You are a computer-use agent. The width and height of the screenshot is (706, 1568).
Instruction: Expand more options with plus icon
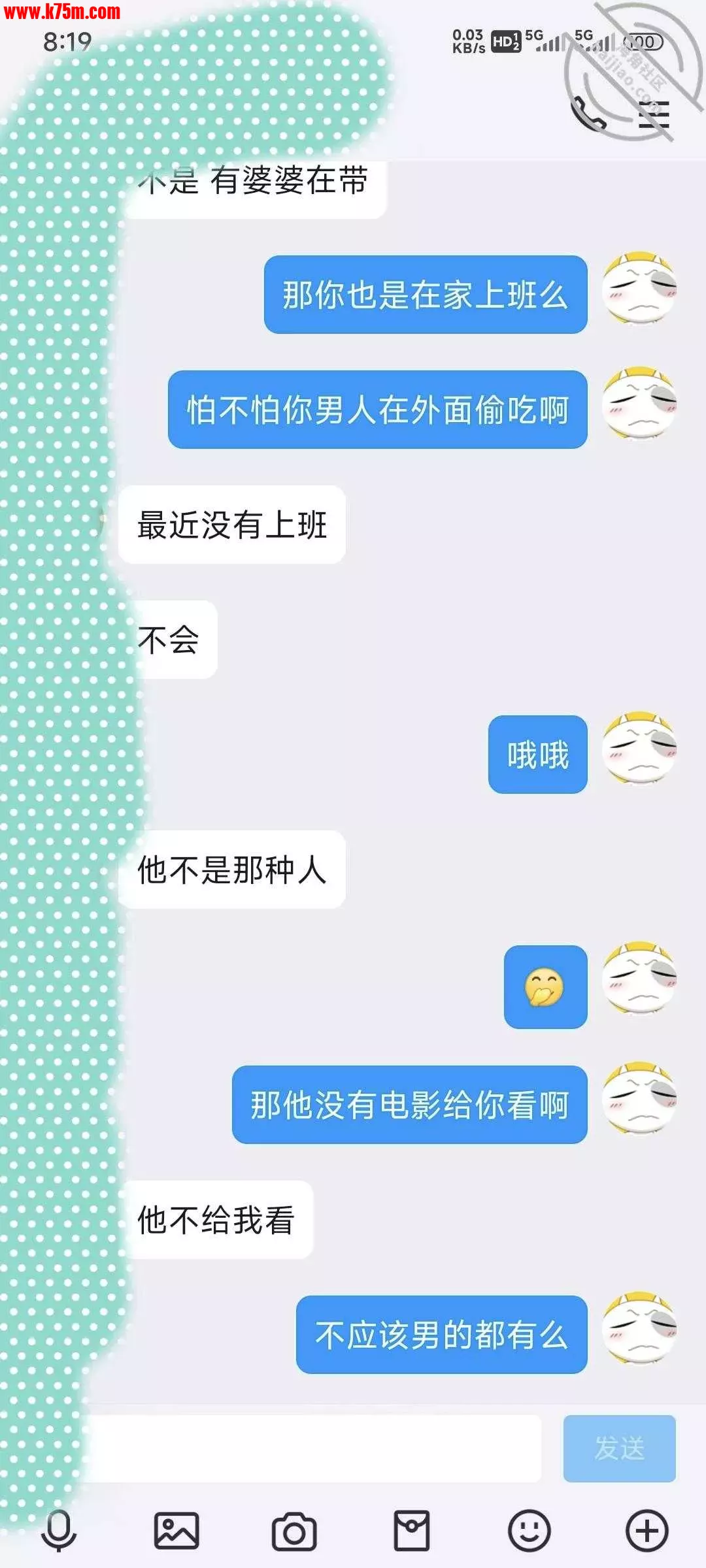tap(647, 1530)
